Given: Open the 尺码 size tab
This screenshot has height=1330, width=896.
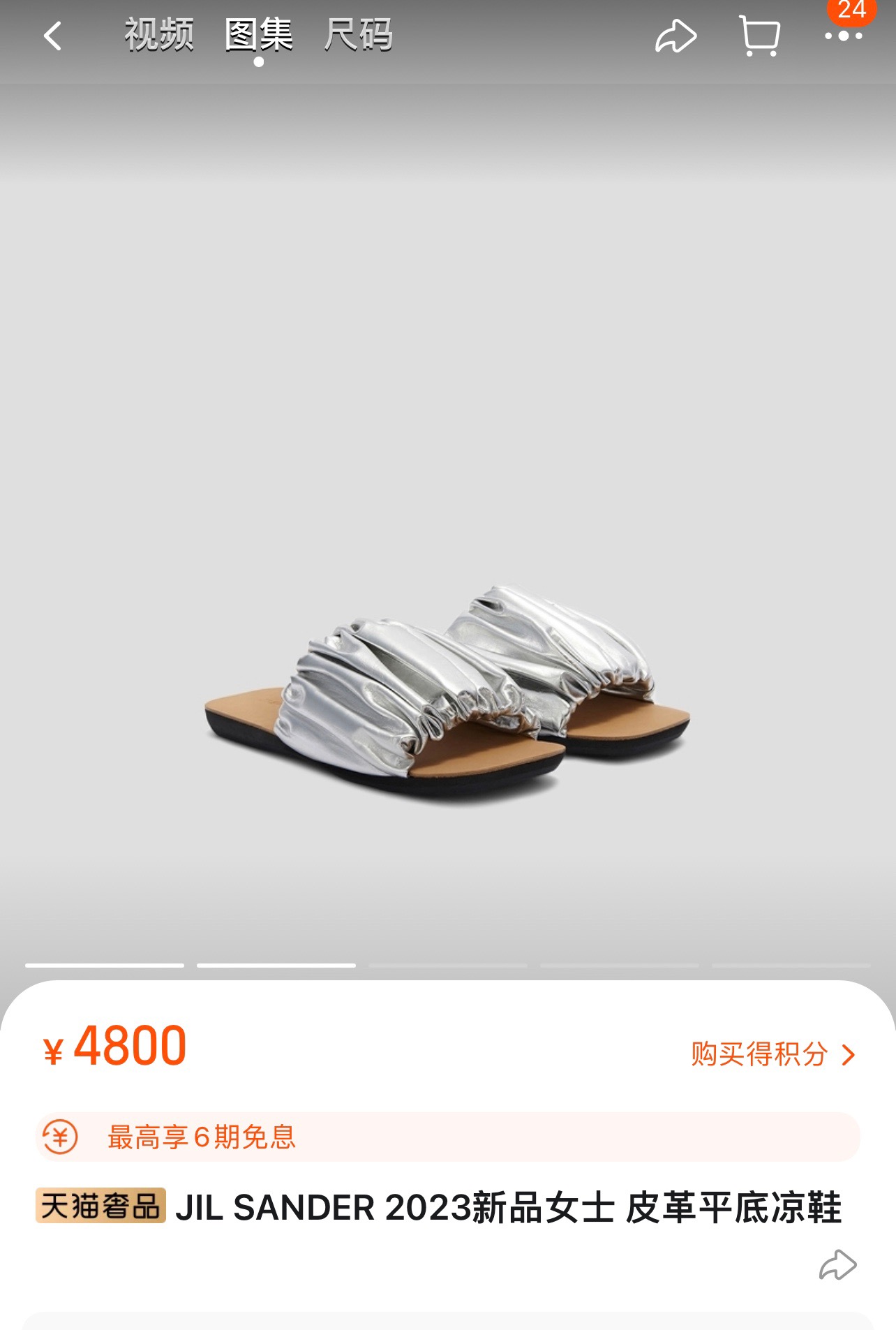Looking at the screenshot, I should click(358, 35).
